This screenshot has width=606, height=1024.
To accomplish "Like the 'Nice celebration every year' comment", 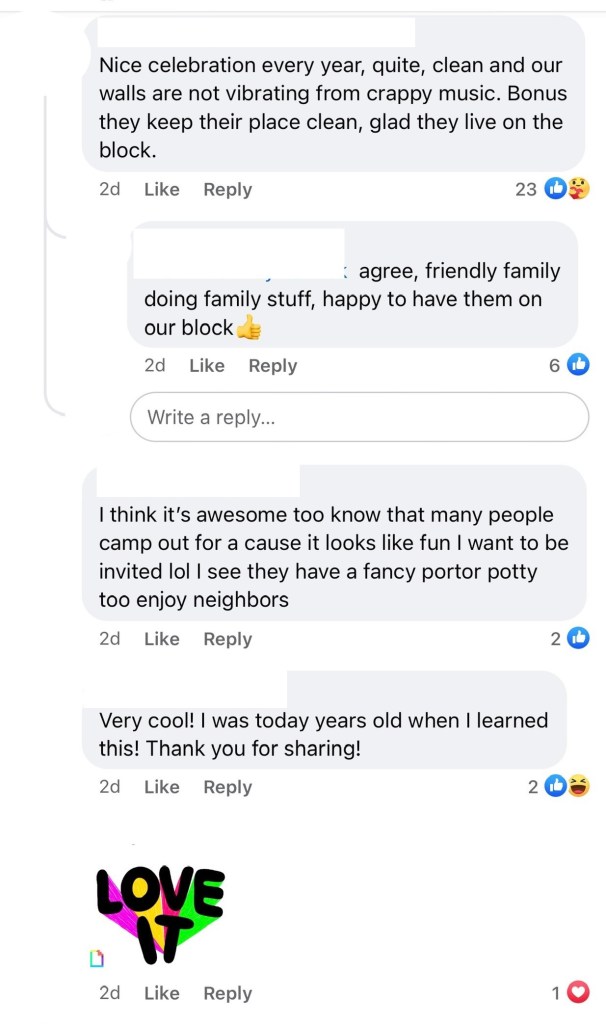I will (x=161, y=189).
